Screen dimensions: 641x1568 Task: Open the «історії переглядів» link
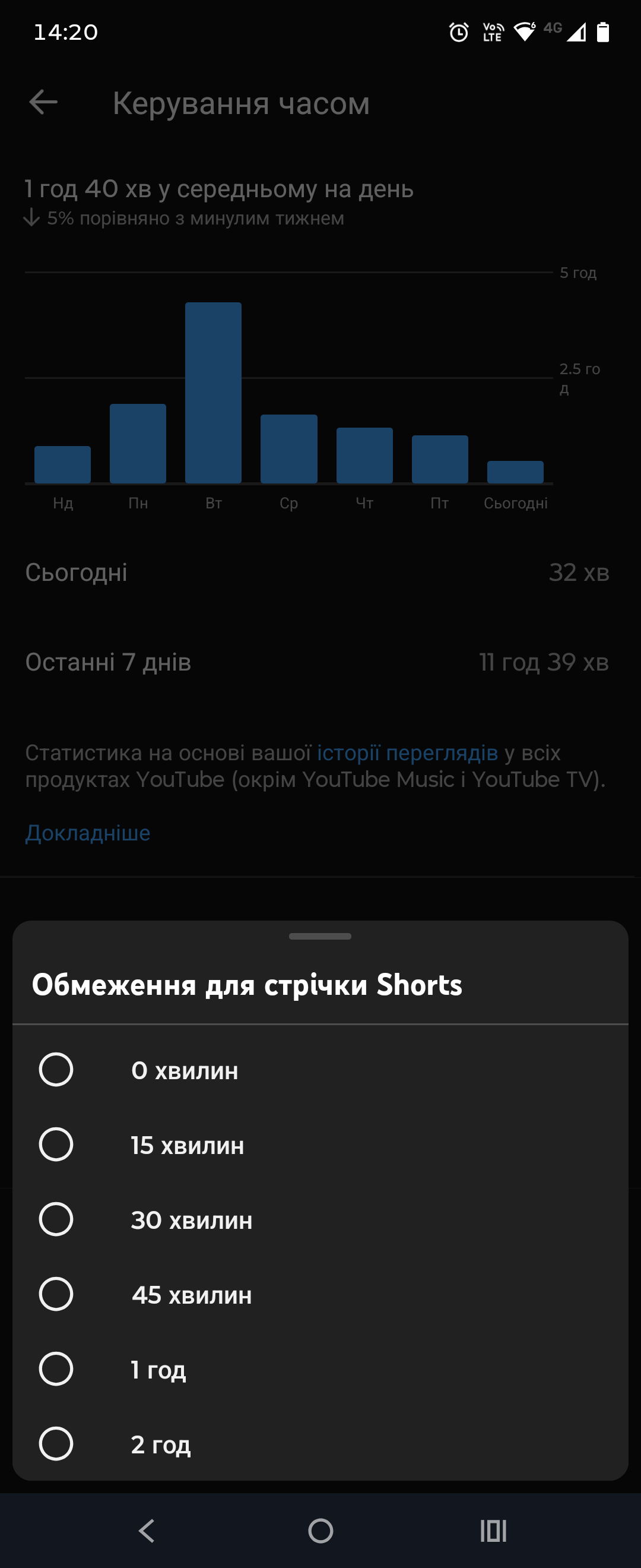[408, 754]
